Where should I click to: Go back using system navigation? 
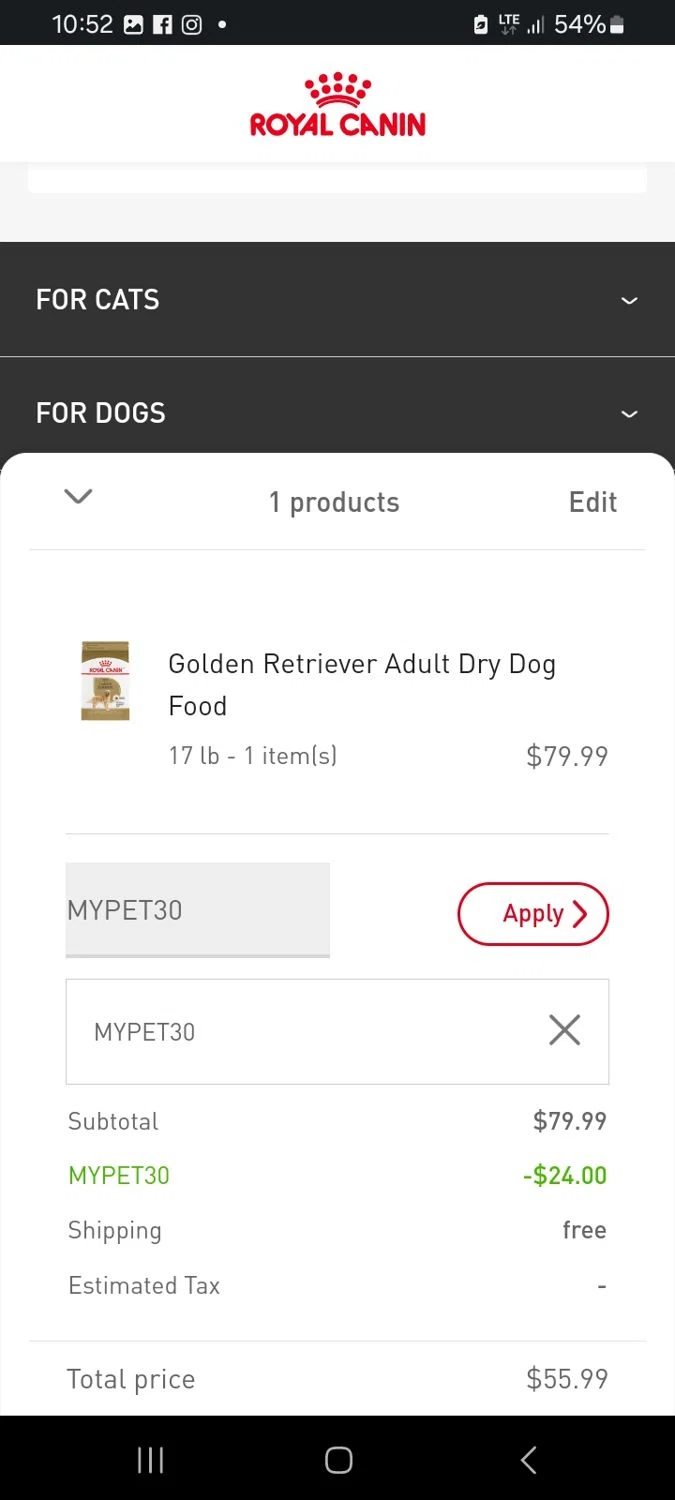pyautogui.click(x=528, y=1460)
